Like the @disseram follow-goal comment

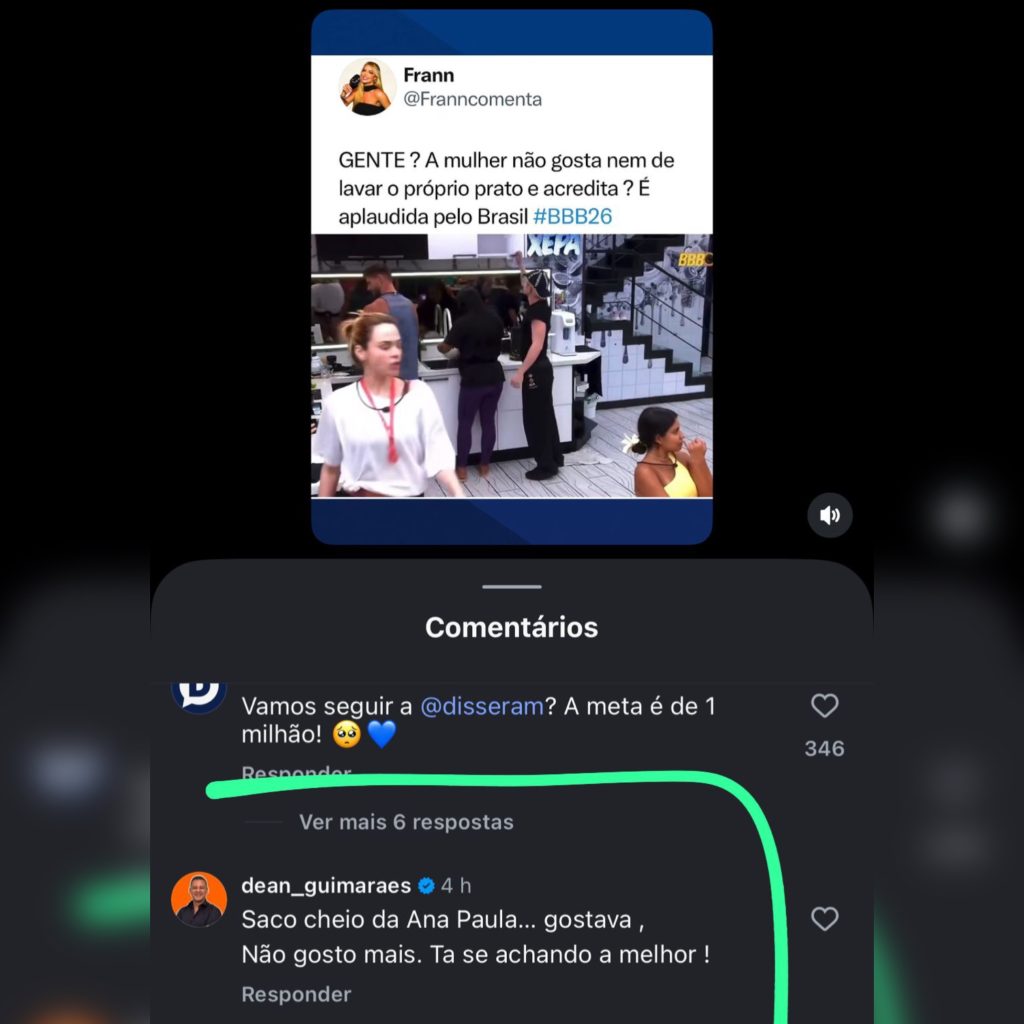point(824,707)
